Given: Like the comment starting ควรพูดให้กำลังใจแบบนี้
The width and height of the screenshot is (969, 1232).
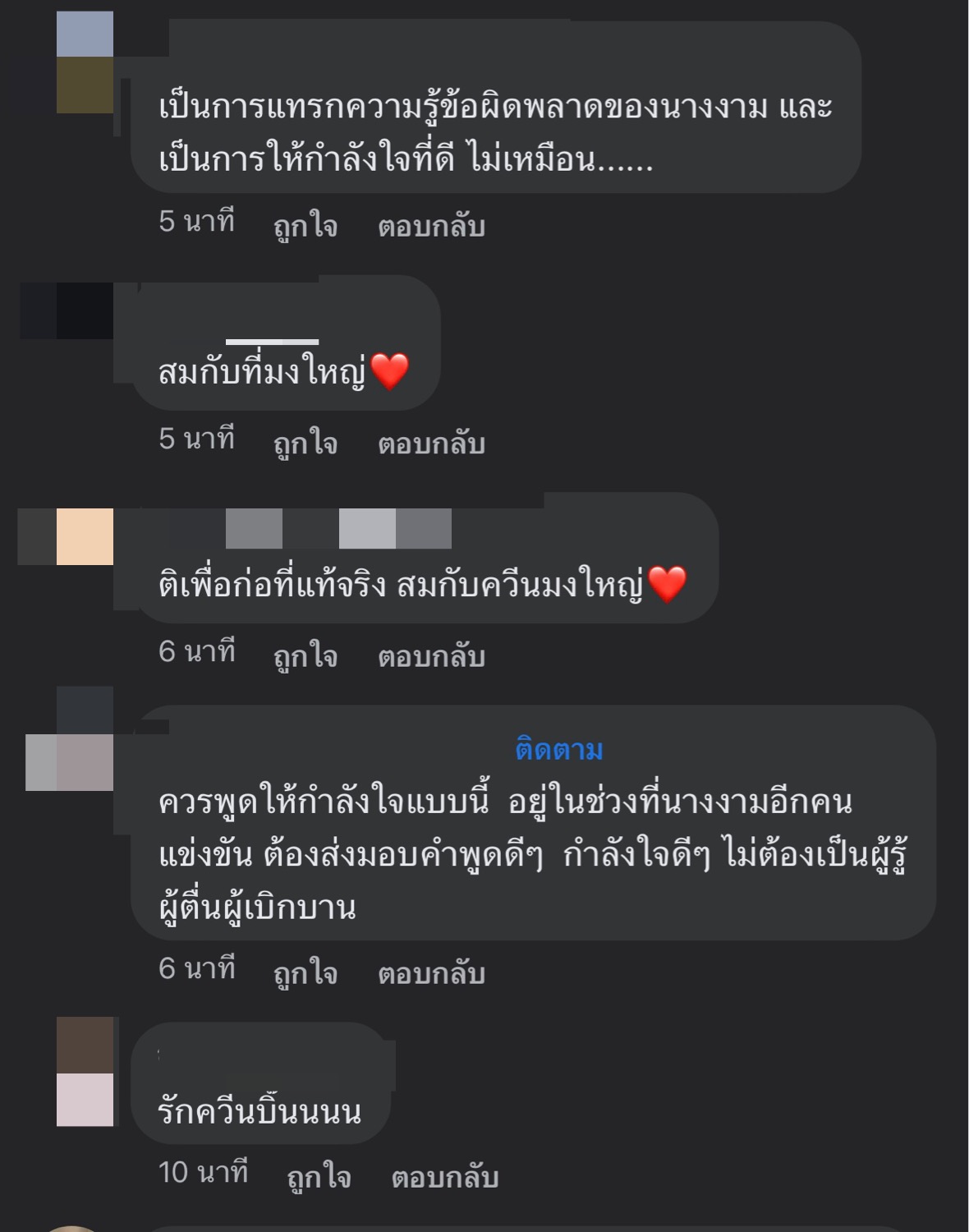Looking at the screenshot, I should [305, 973].
